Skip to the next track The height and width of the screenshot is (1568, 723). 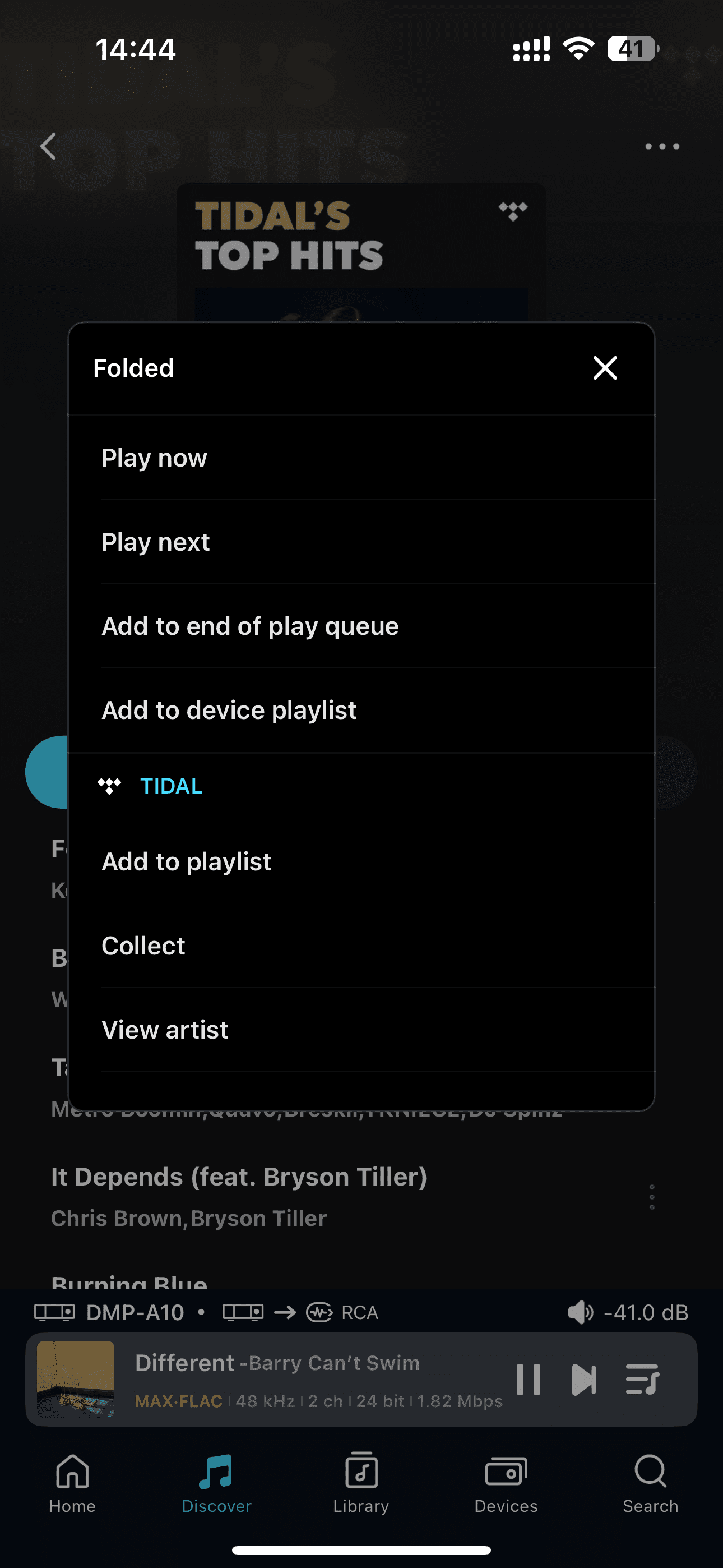(x=583, y=1380)
